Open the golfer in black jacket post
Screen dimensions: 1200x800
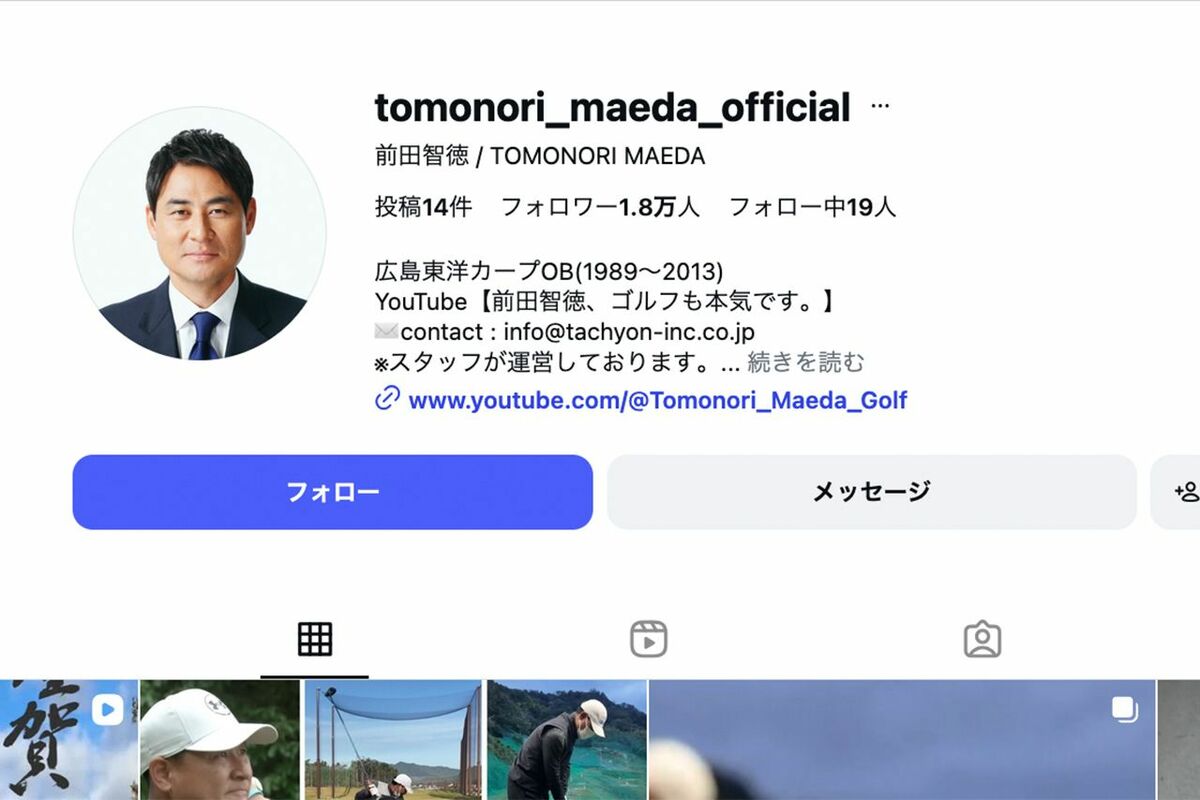pos(567,740)
